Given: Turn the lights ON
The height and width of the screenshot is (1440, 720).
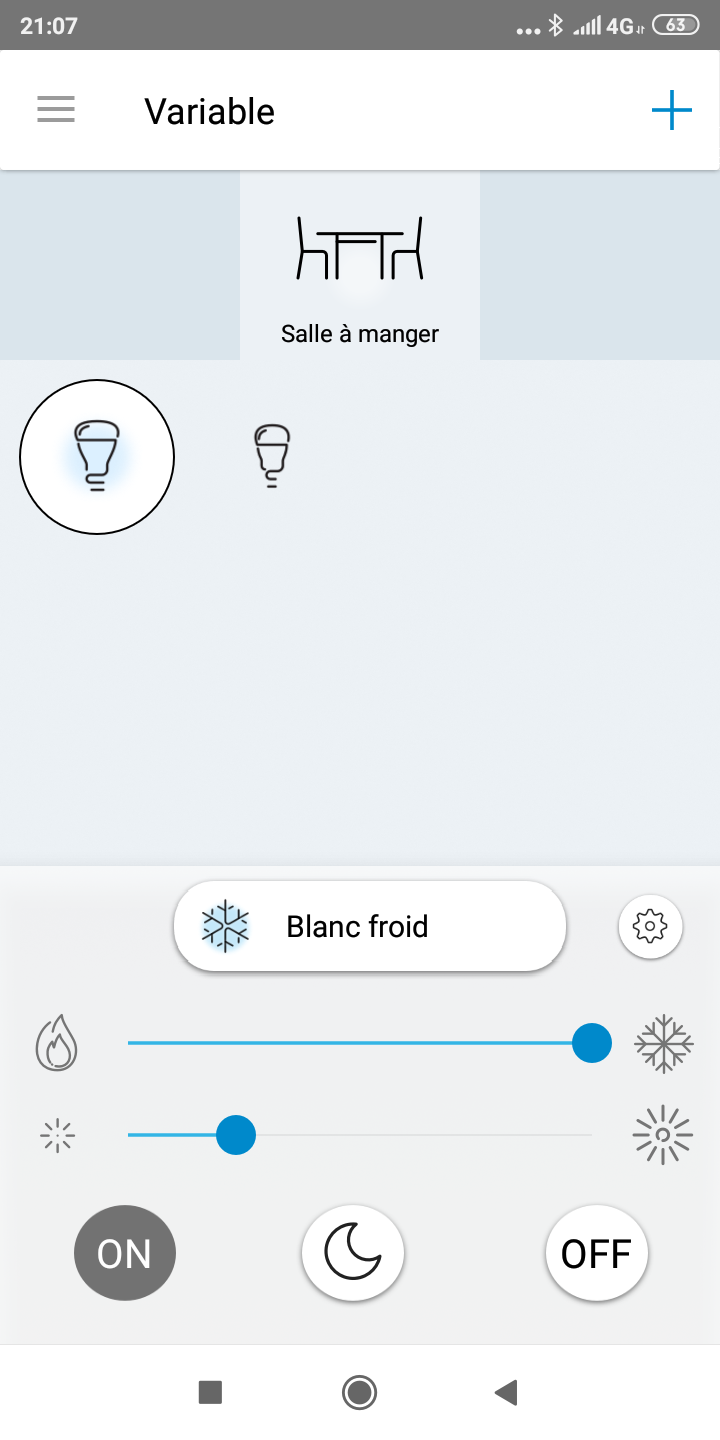Looking at the screenshot, I should click(x=125, y=1253).
